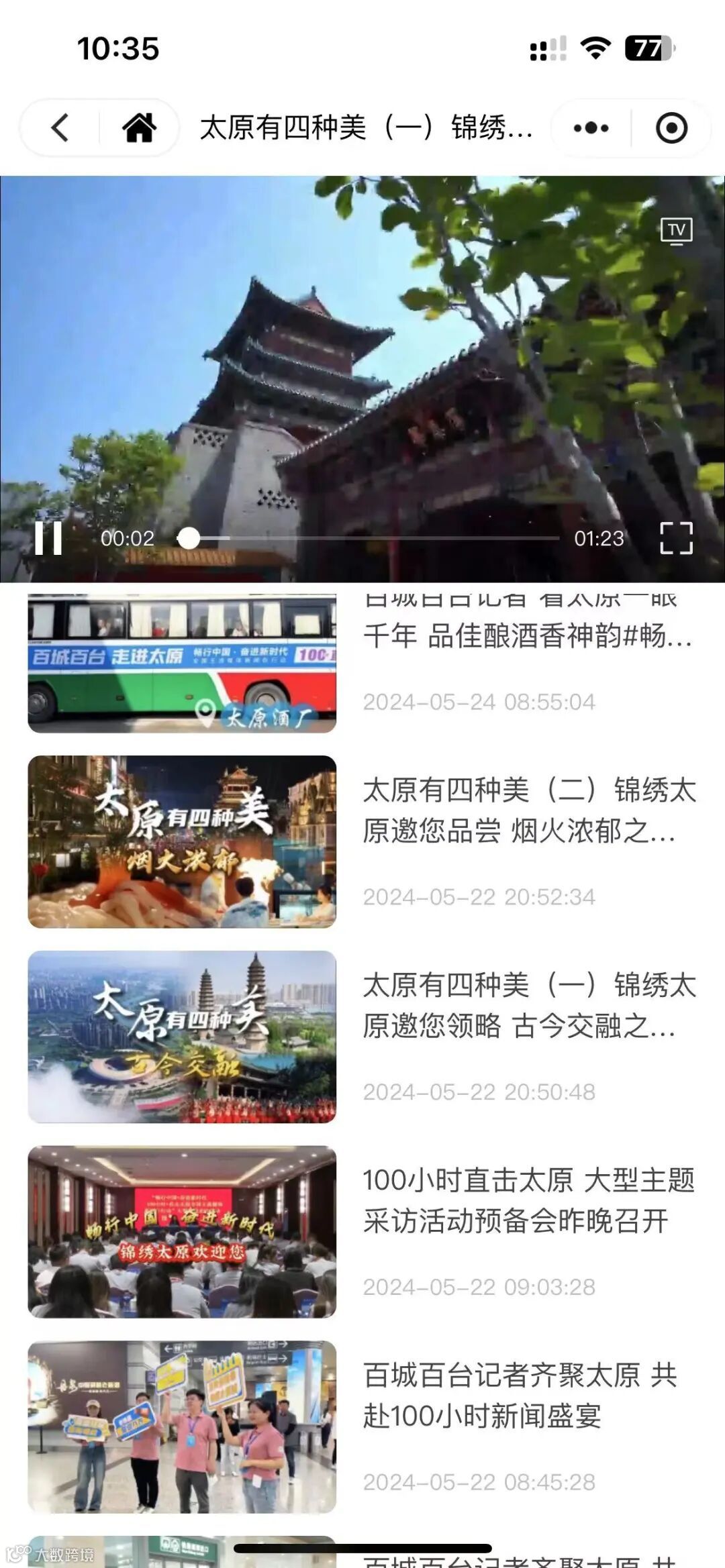Enter fullscreen video mode
Screen dimensions: 725x1568
pyautogui.click(x=676, y=538)
